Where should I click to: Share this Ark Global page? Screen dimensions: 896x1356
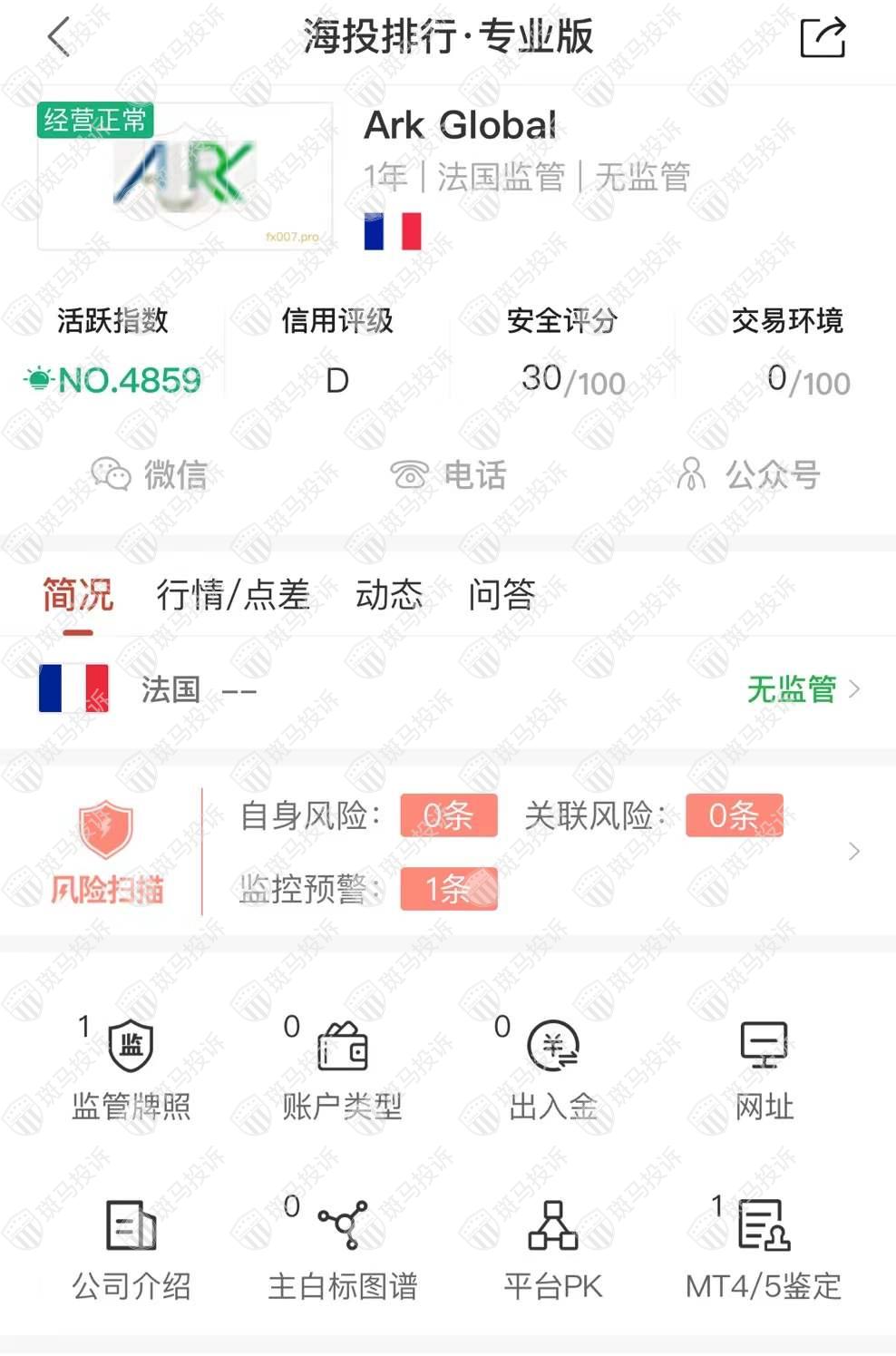(x=823, y=38)
